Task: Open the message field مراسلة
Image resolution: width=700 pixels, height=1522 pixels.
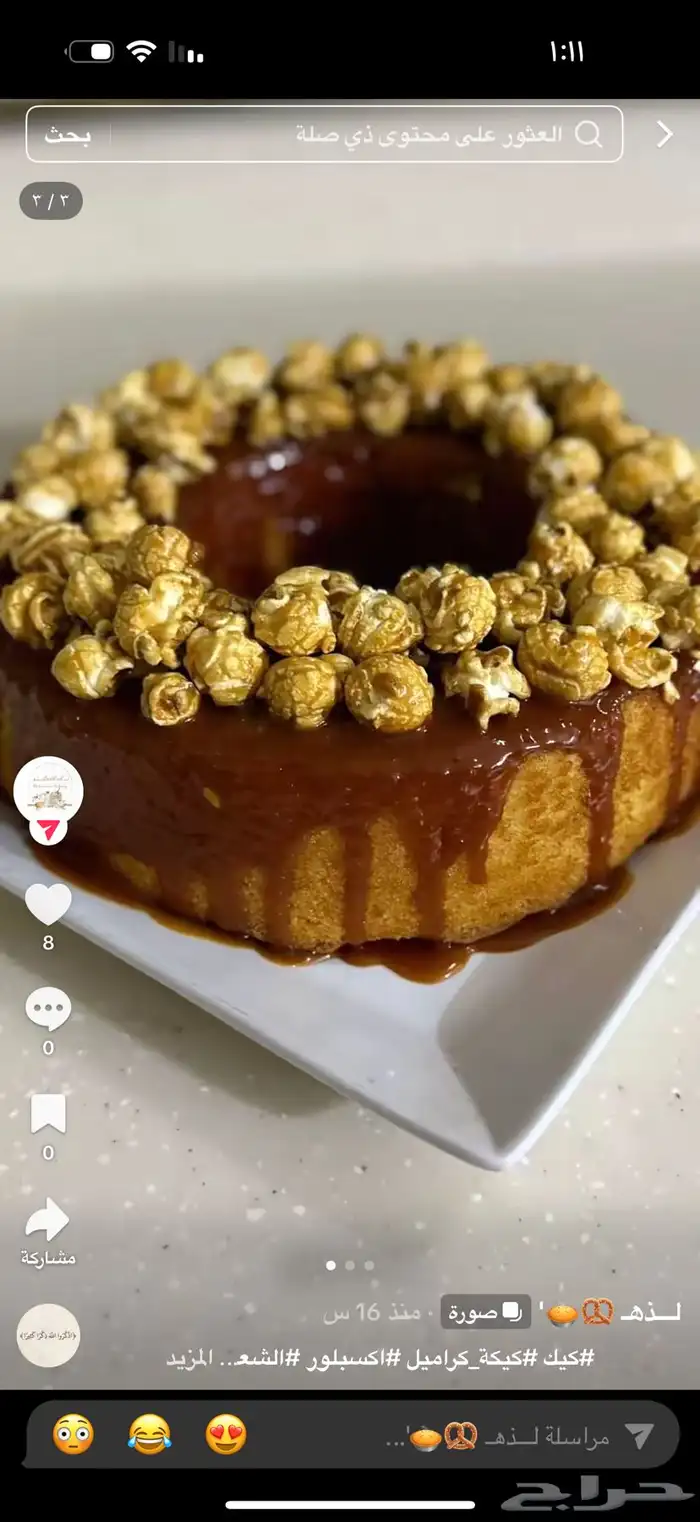Action: pos(500,1437)
